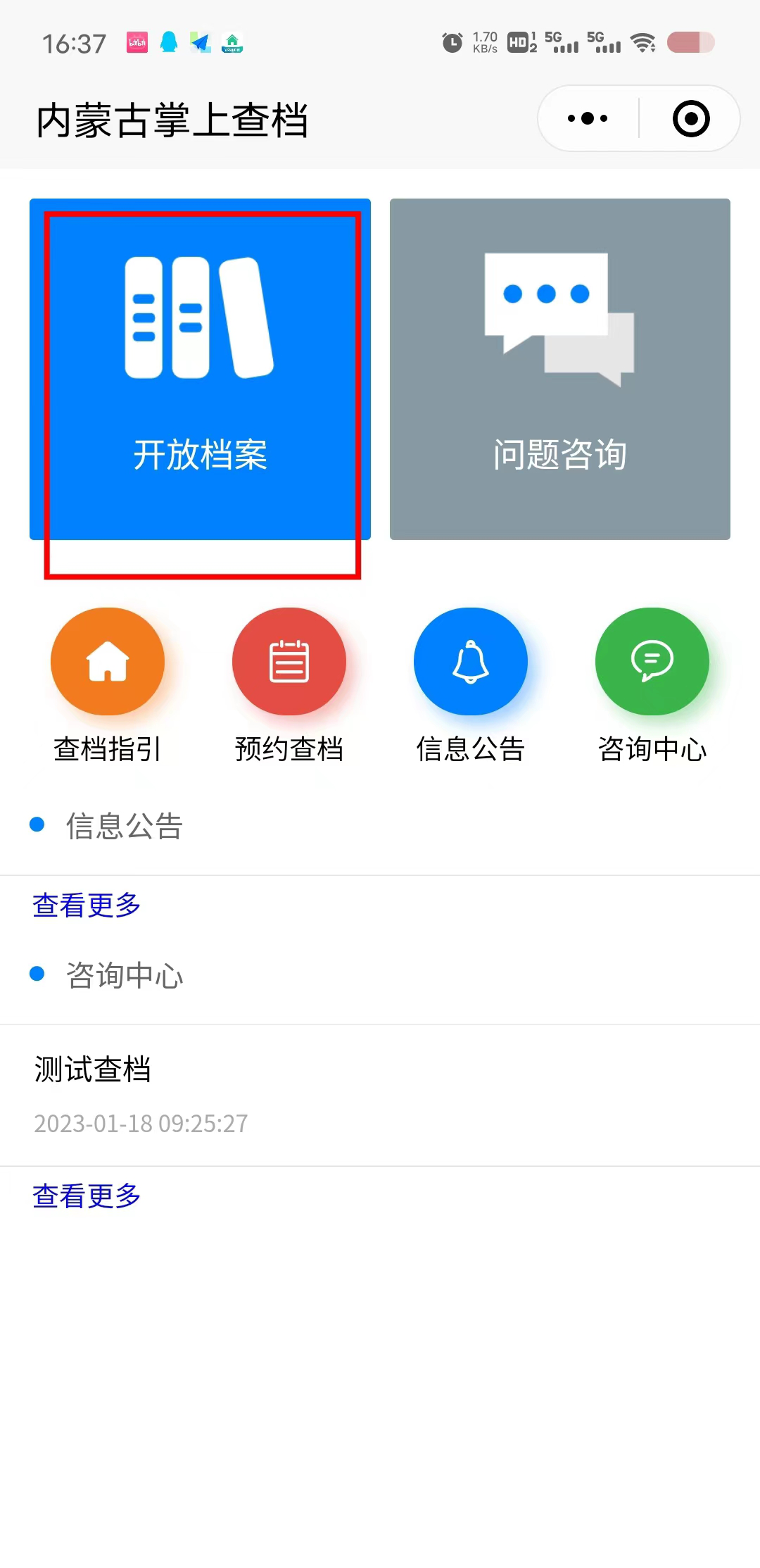Screen dimensions: 760x1568
Task: Open the mini program more menu
Action: pos(588,118)
